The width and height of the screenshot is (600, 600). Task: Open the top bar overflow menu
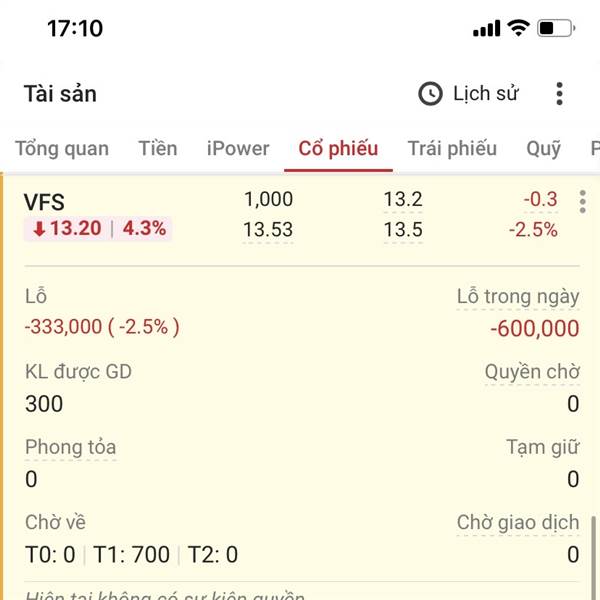(x=559, y=94)
